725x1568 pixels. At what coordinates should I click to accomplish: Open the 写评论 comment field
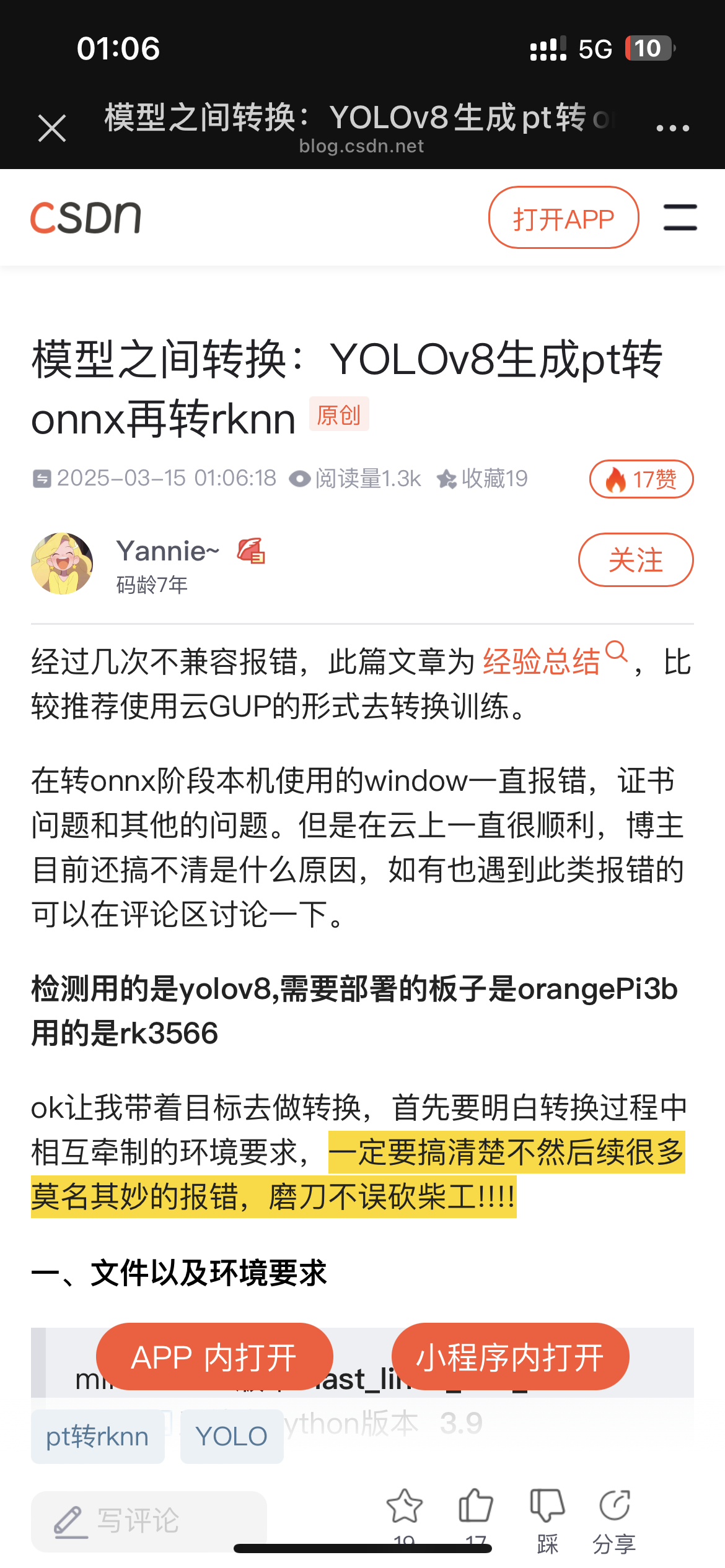pyautogui.click(x=149, y=1520)
